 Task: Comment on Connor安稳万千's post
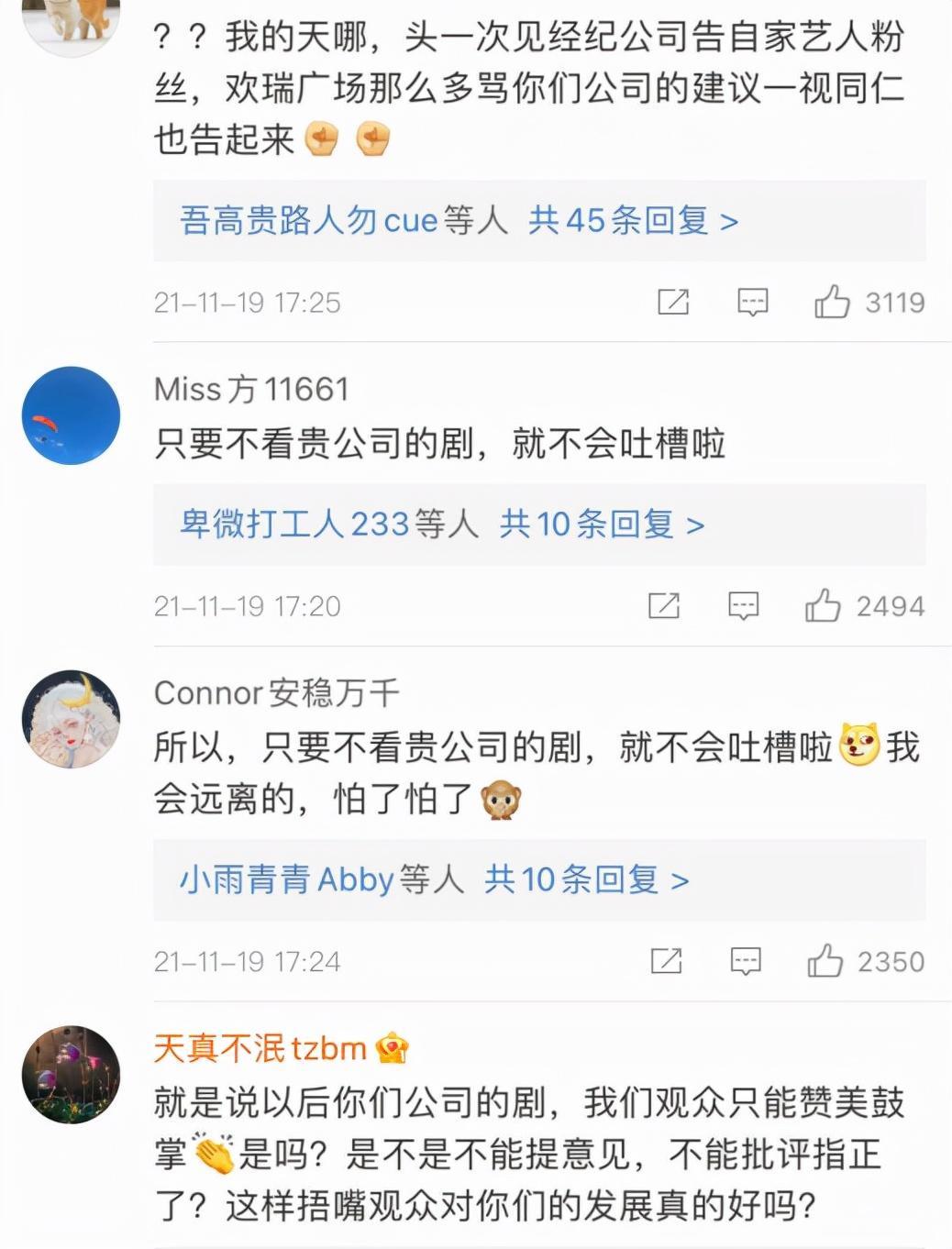tap(746, 961)
